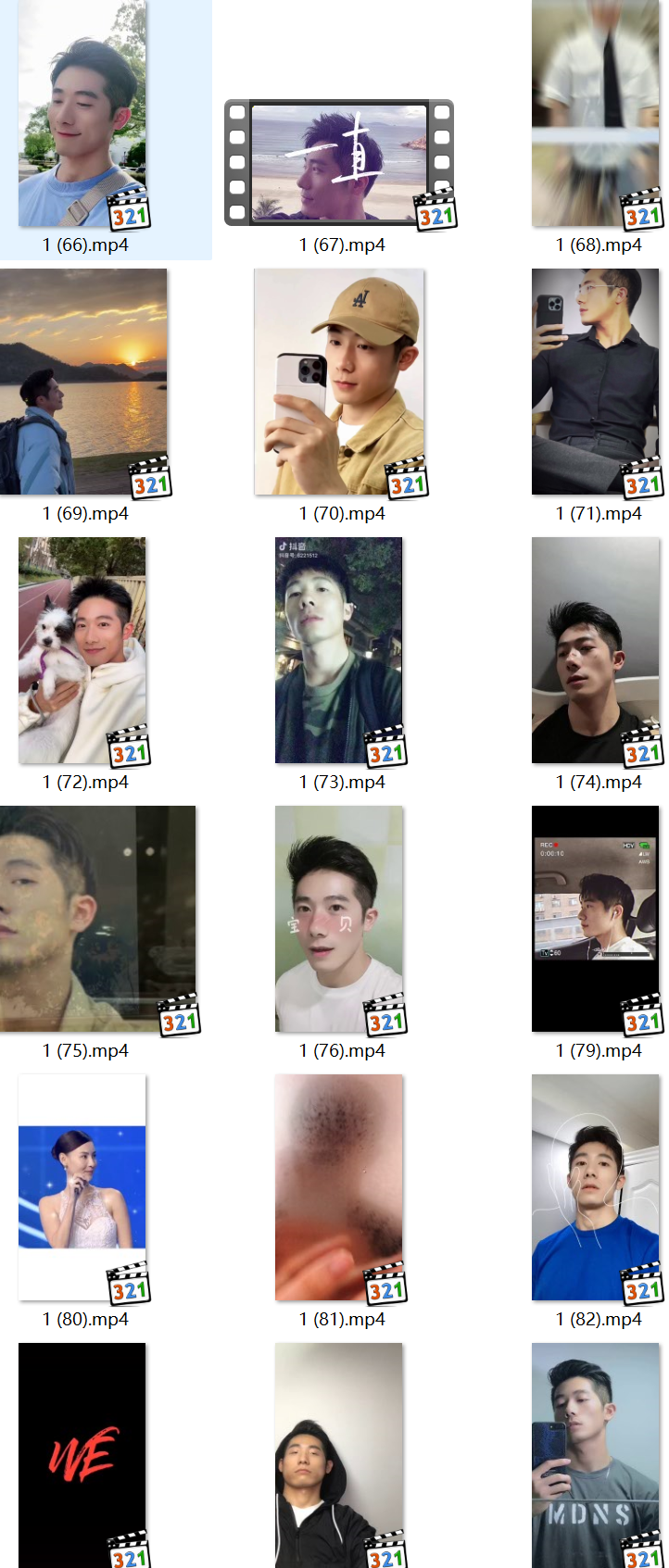Open the video 1 (82).mp4

[x=596, y=1187]
